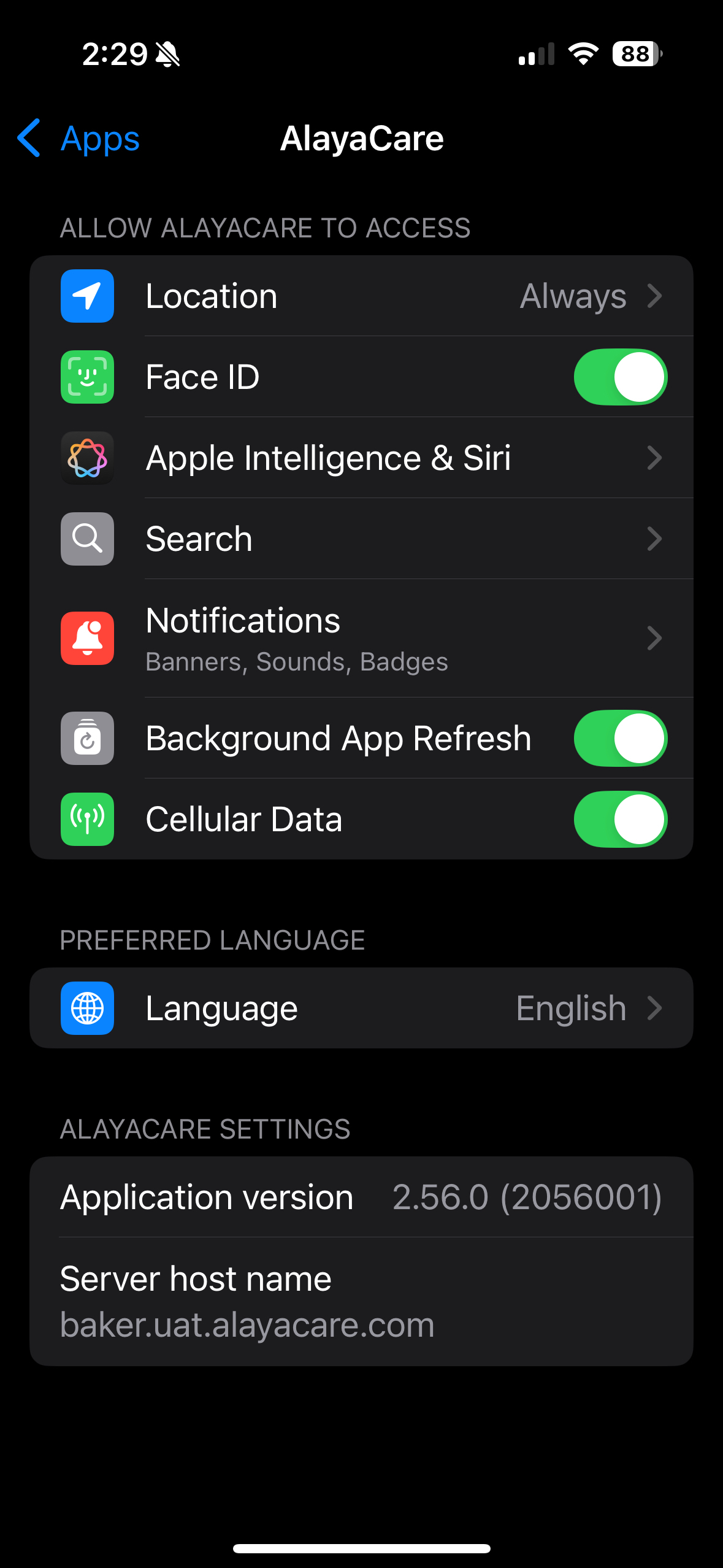The image size is (723, 1568).
Task: Change the preferred Language
Action: (x=361, y=1009)
